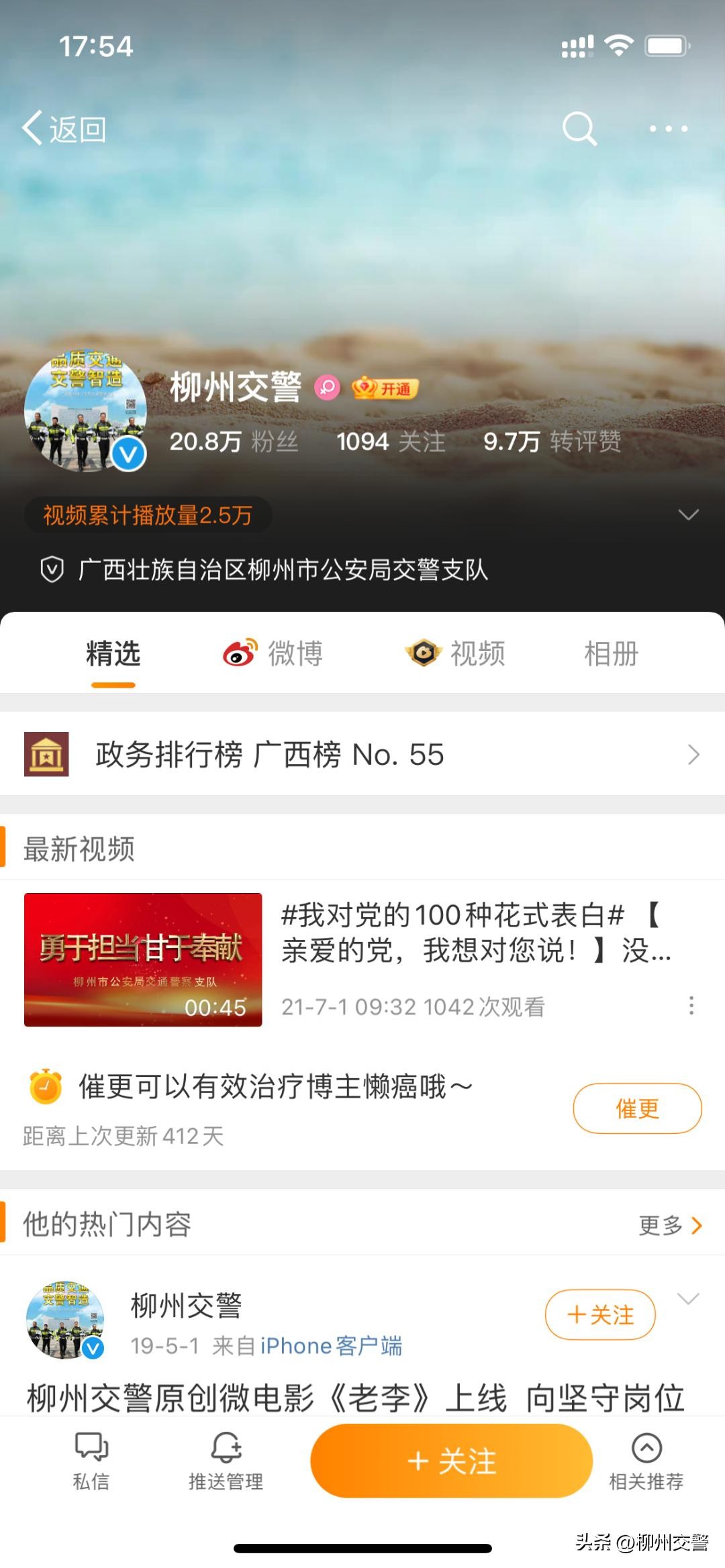This screenshot has width=725, height=1568.
Task: Expand the dropdown arrow on the 19-5-1 post
Action: 688,1298
